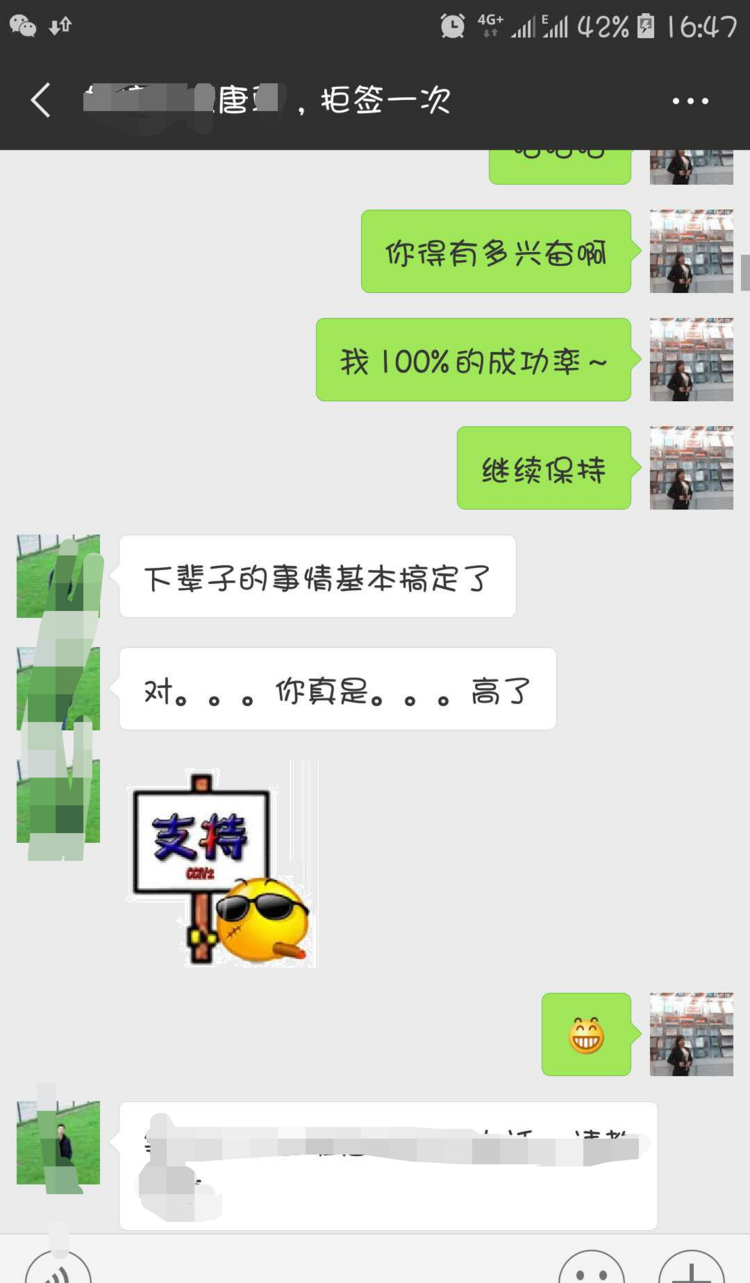Tap the message 你得有多兴奋啊

[x=495, y=251]
